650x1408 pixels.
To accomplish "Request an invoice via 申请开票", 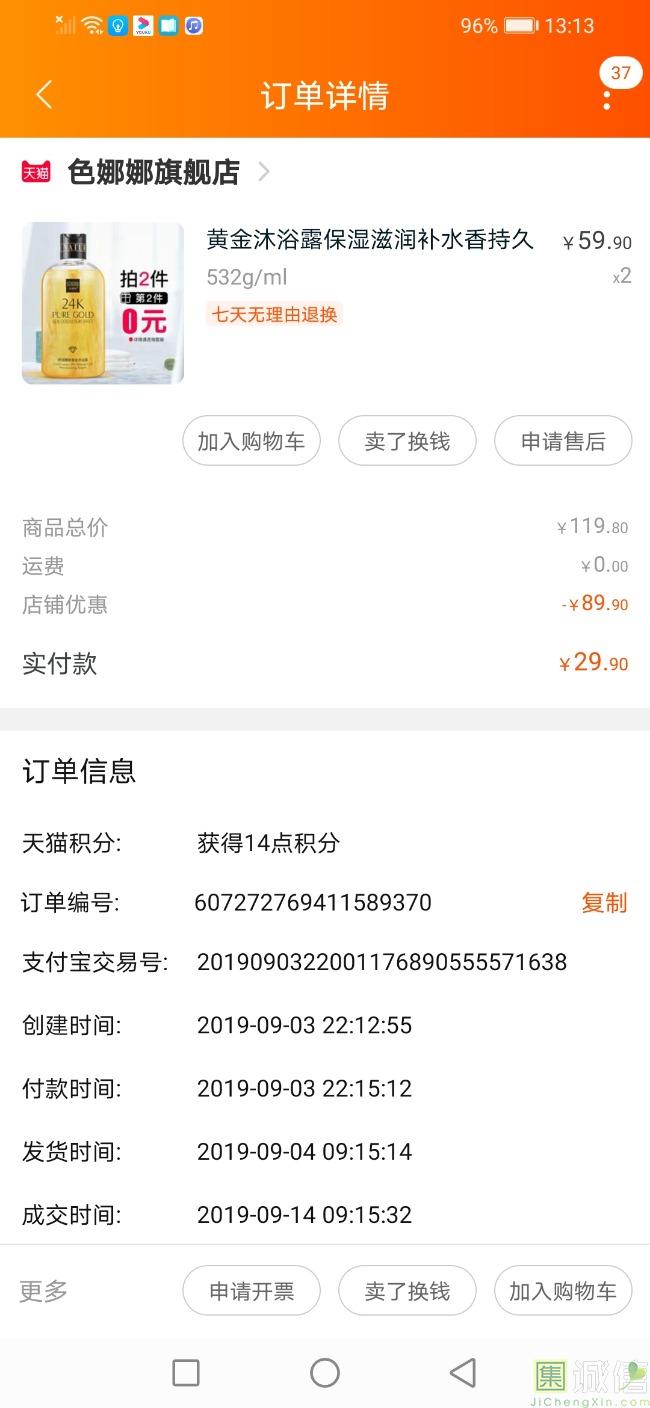I will (251, 1291).
